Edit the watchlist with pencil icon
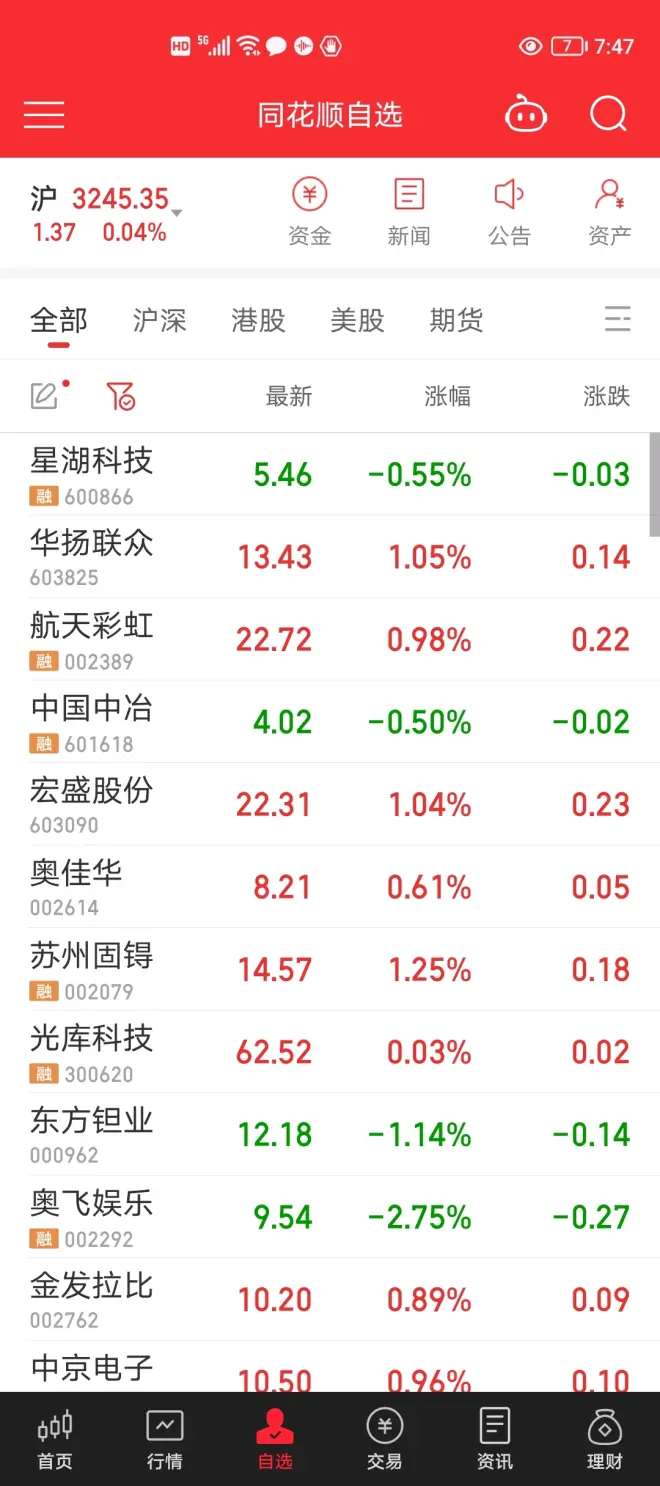Viewport: 660px width, 1486px height. point(45,396)
